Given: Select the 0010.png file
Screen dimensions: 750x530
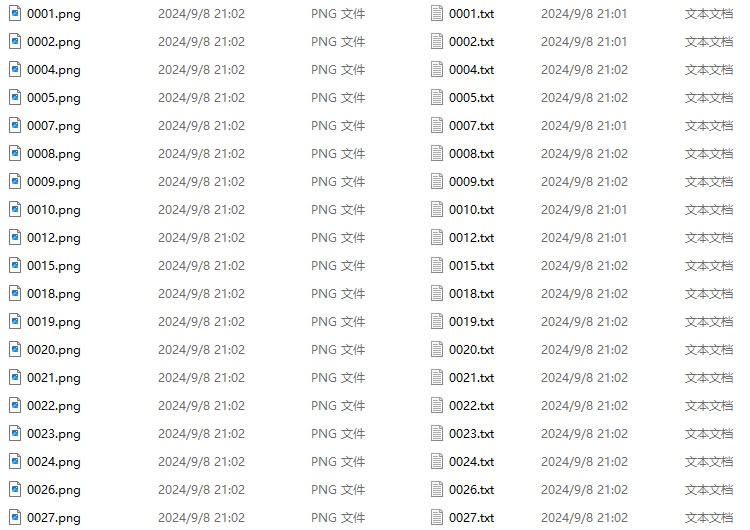Looking at the screenshot, I should click(x=54, y=210).
